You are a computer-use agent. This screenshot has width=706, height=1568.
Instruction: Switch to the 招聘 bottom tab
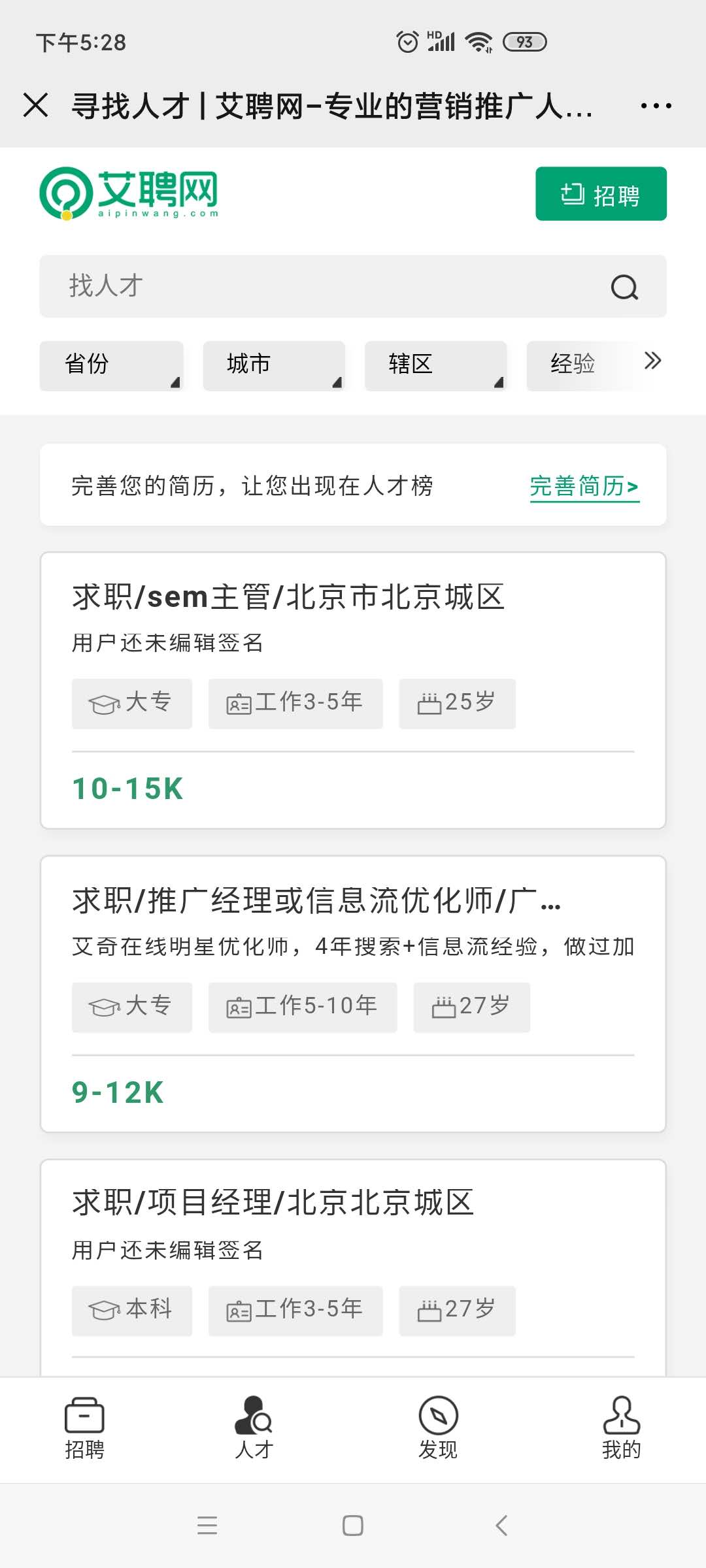85,1428
